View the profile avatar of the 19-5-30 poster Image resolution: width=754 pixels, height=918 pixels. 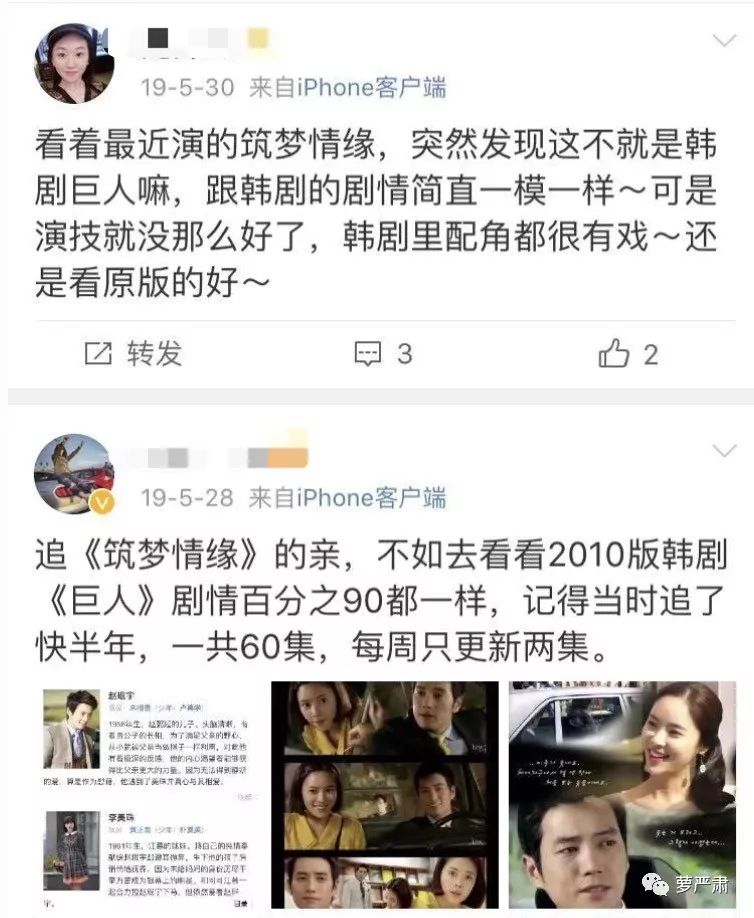pyautogui.click(x=74, y=64)
